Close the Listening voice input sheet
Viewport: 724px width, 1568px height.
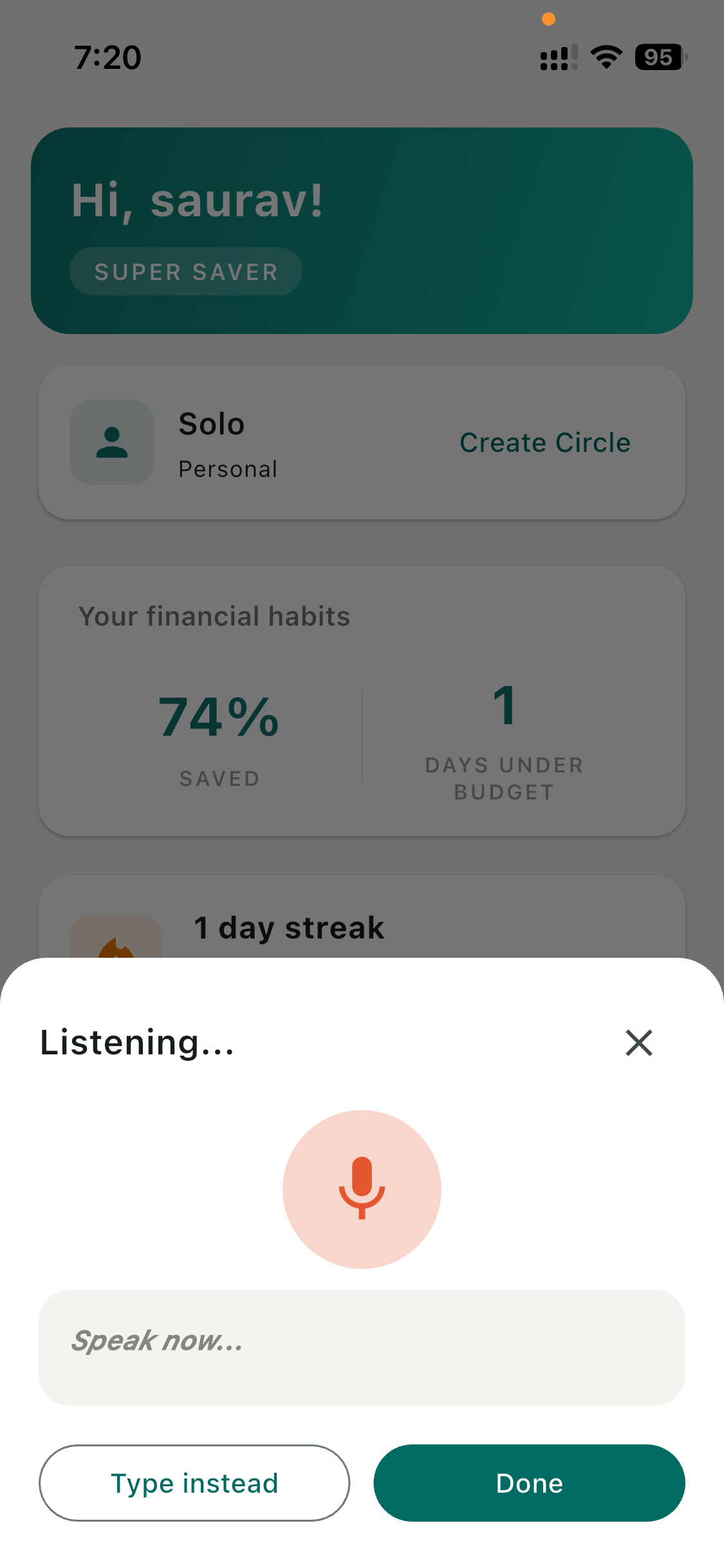tap(638, 1042)
